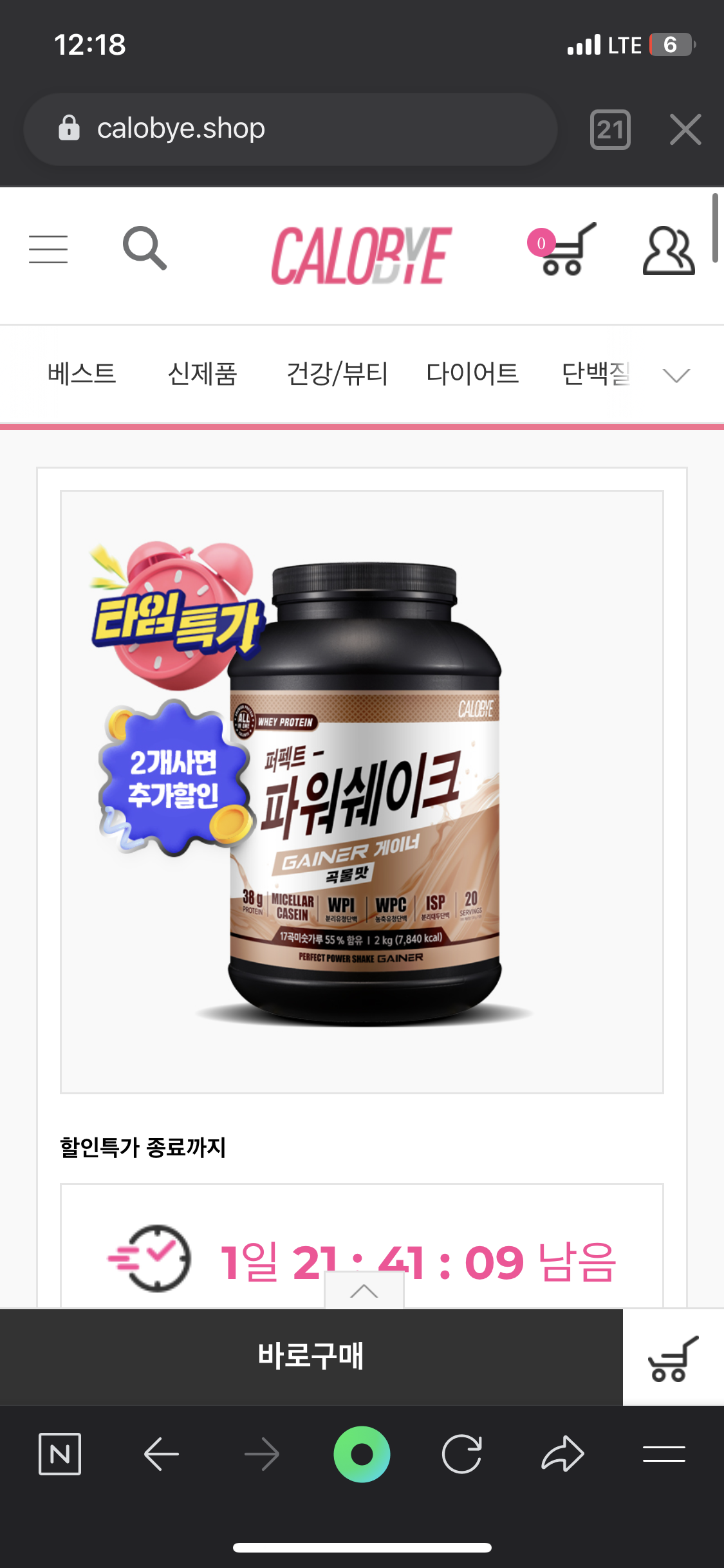Viewport: 724px width, 1568px height.
Task: Tap 바로구매 to buy now
Action: (x=311, y=1356)
